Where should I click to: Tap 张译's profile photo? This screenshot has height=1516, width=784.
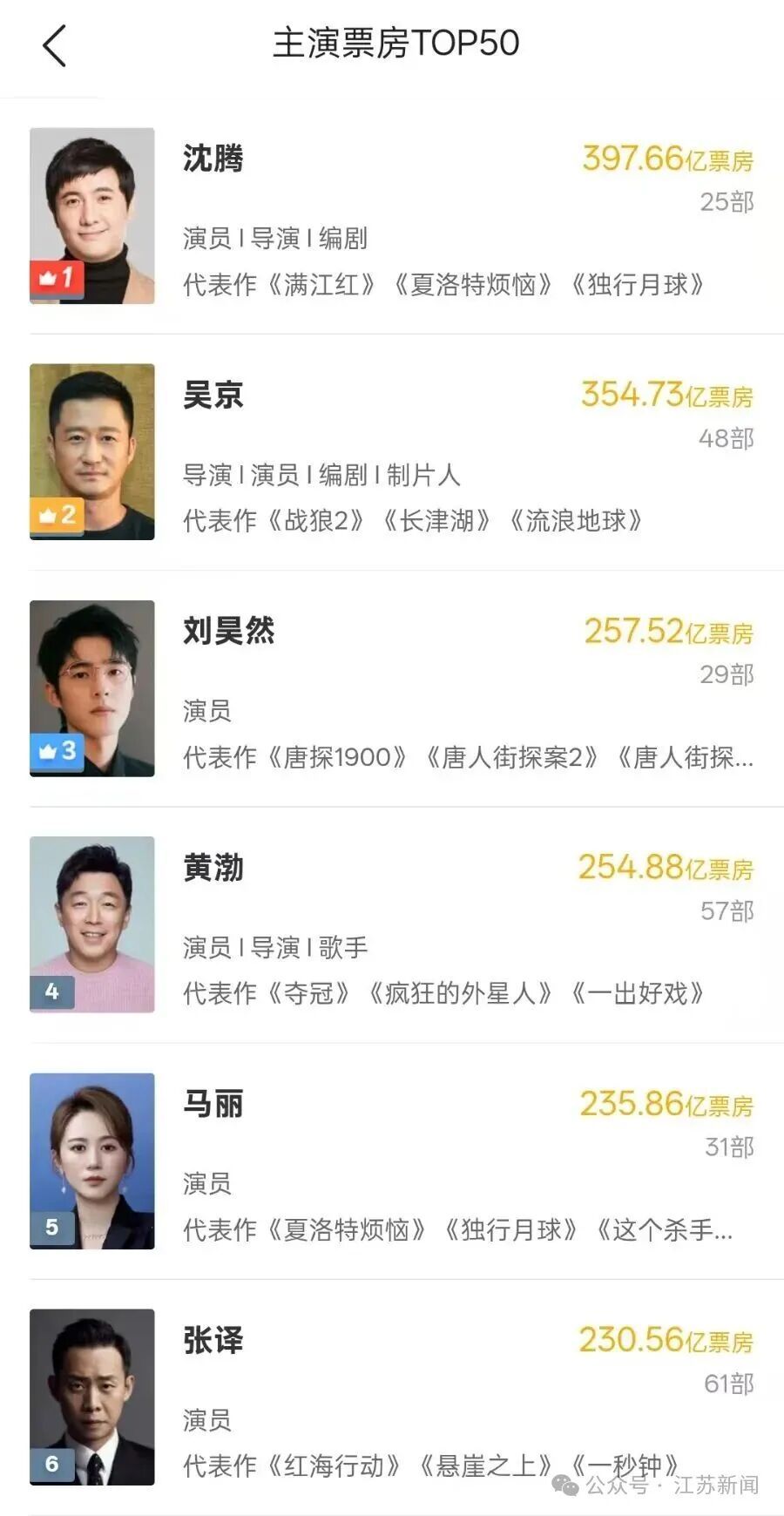91,1398
